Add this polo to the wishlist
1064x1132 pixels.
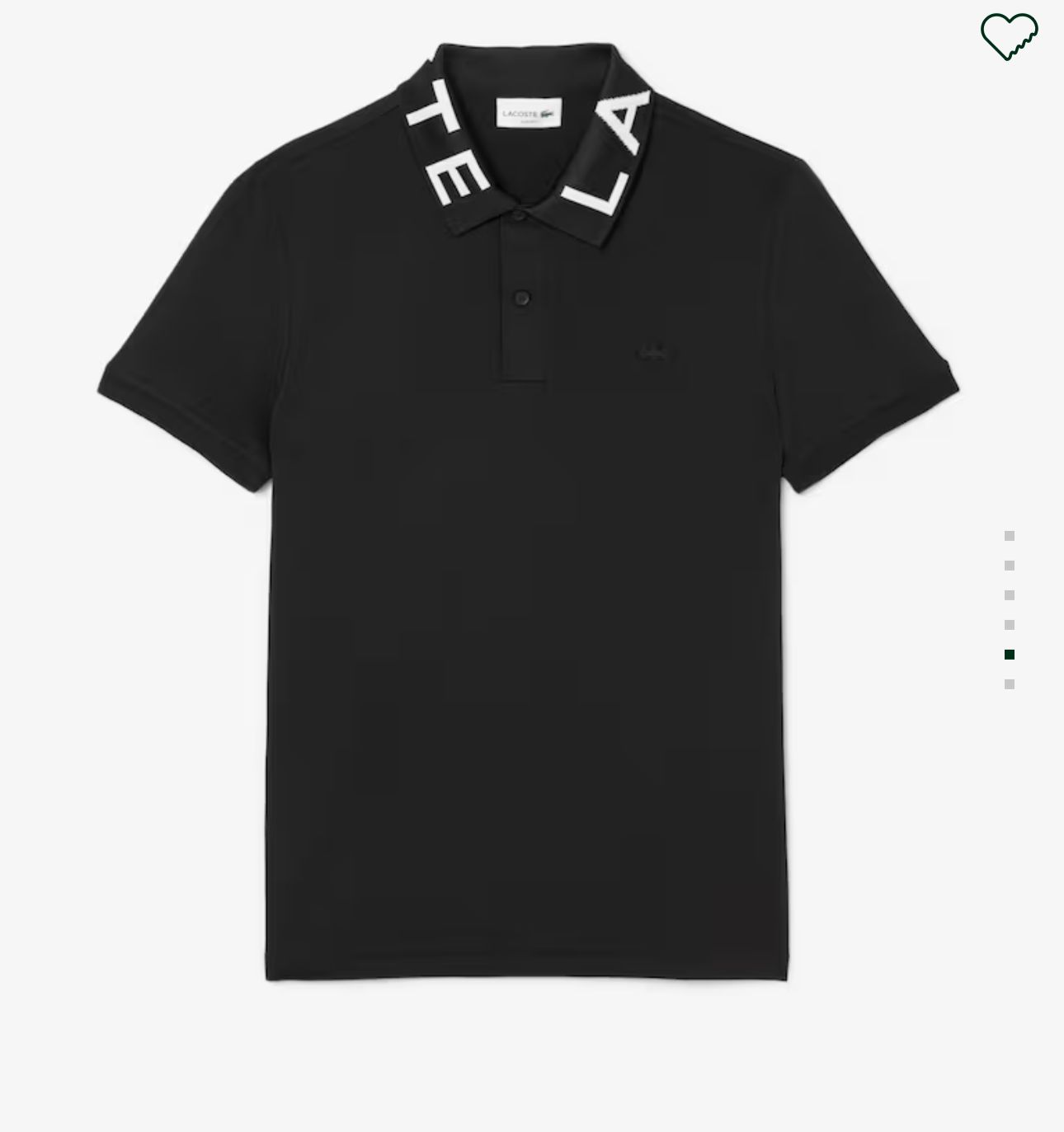click(x=1009, y=36)
